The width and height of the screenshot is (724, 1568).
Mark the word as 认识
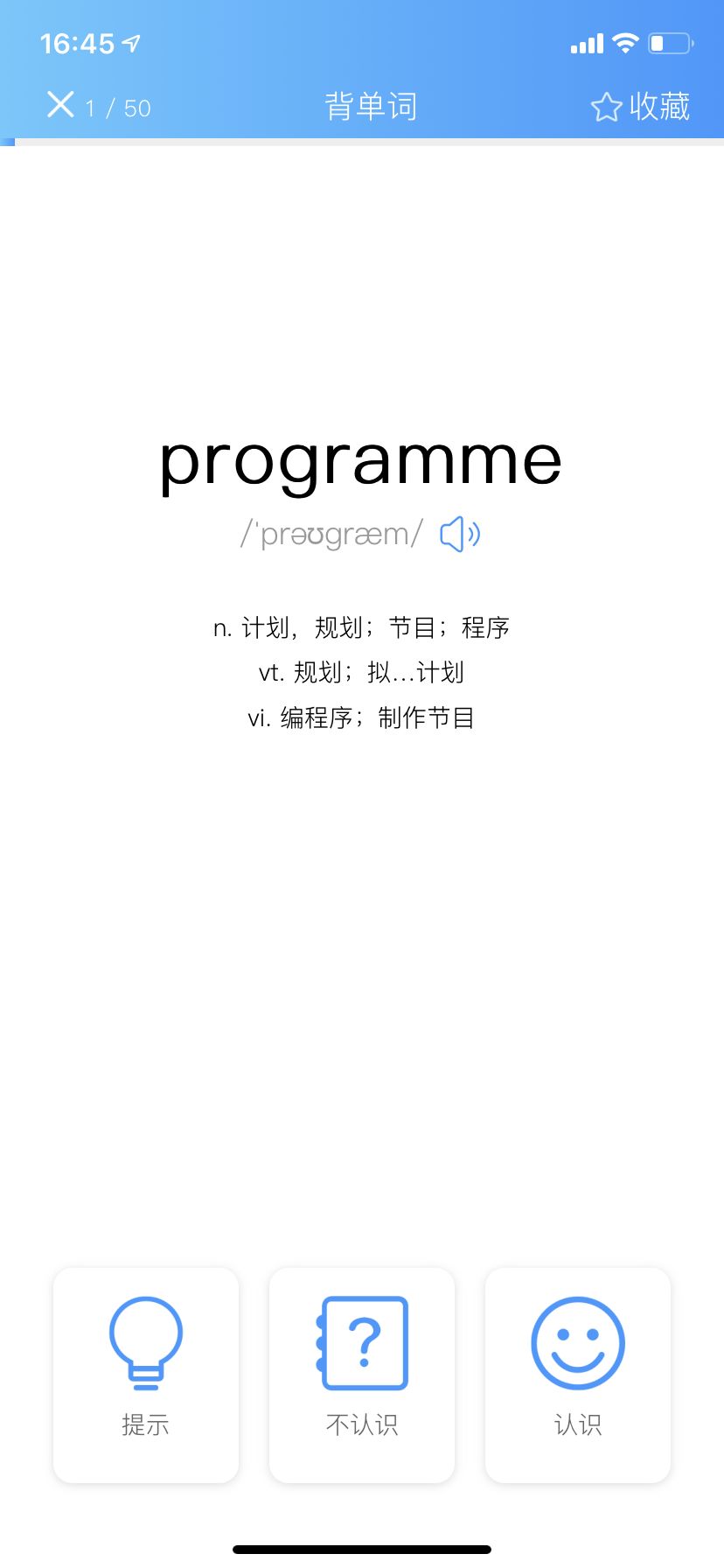click(578, 1375)
